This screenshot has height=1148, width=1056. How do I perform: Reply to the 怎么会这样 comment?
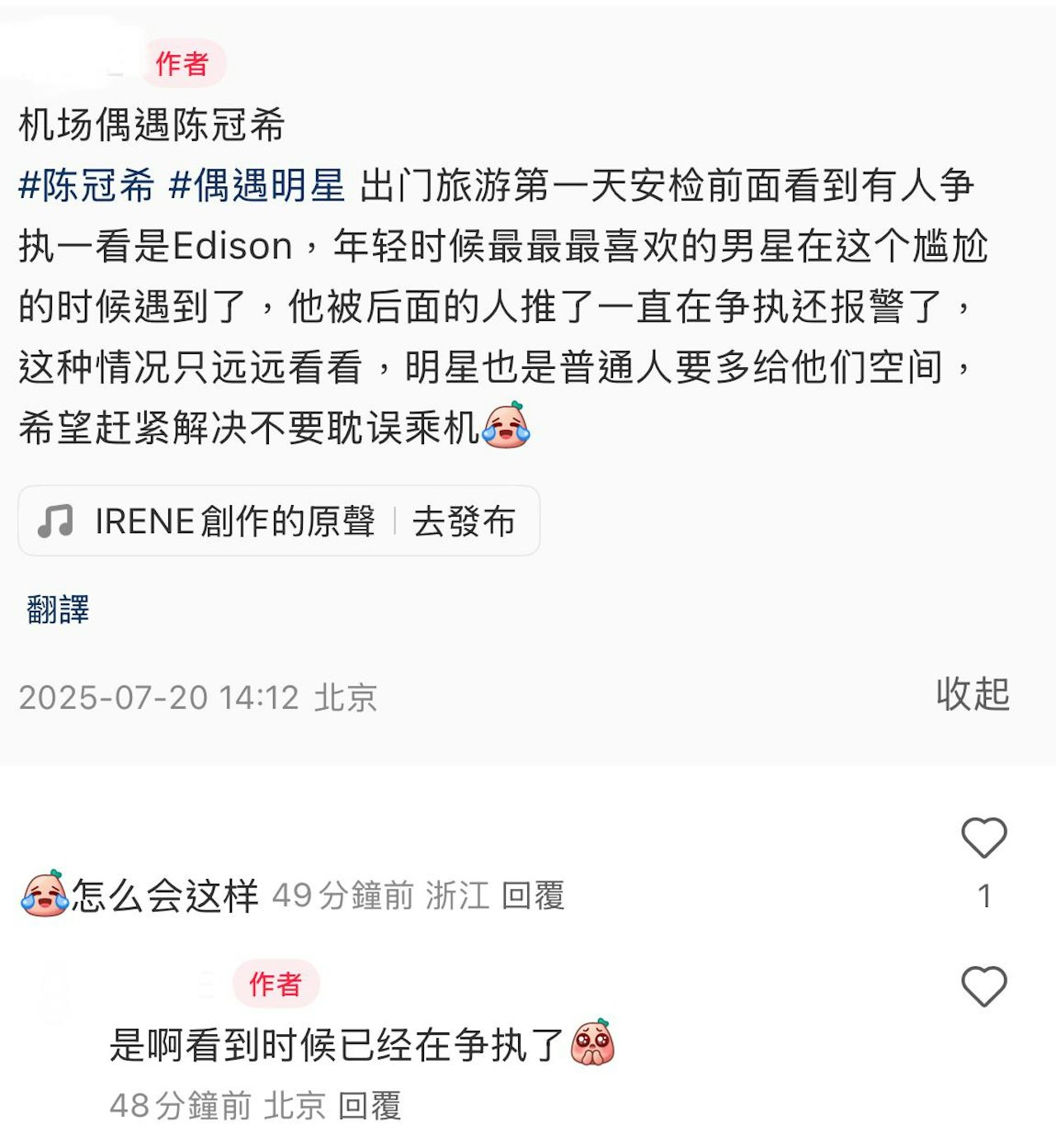[533, 895]
